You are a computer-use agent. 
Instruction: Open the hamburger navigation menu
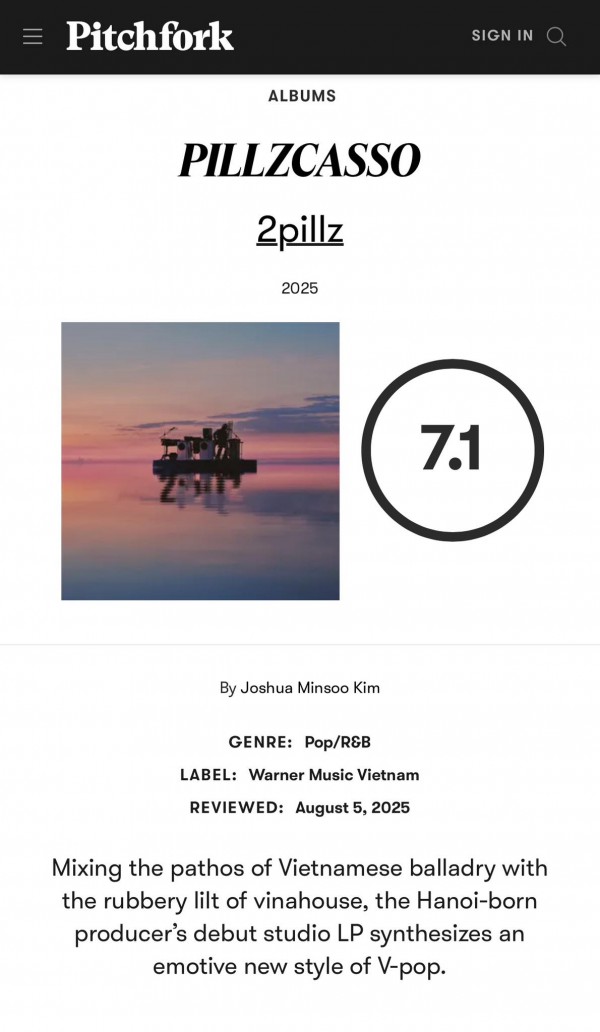click(33, 36)
